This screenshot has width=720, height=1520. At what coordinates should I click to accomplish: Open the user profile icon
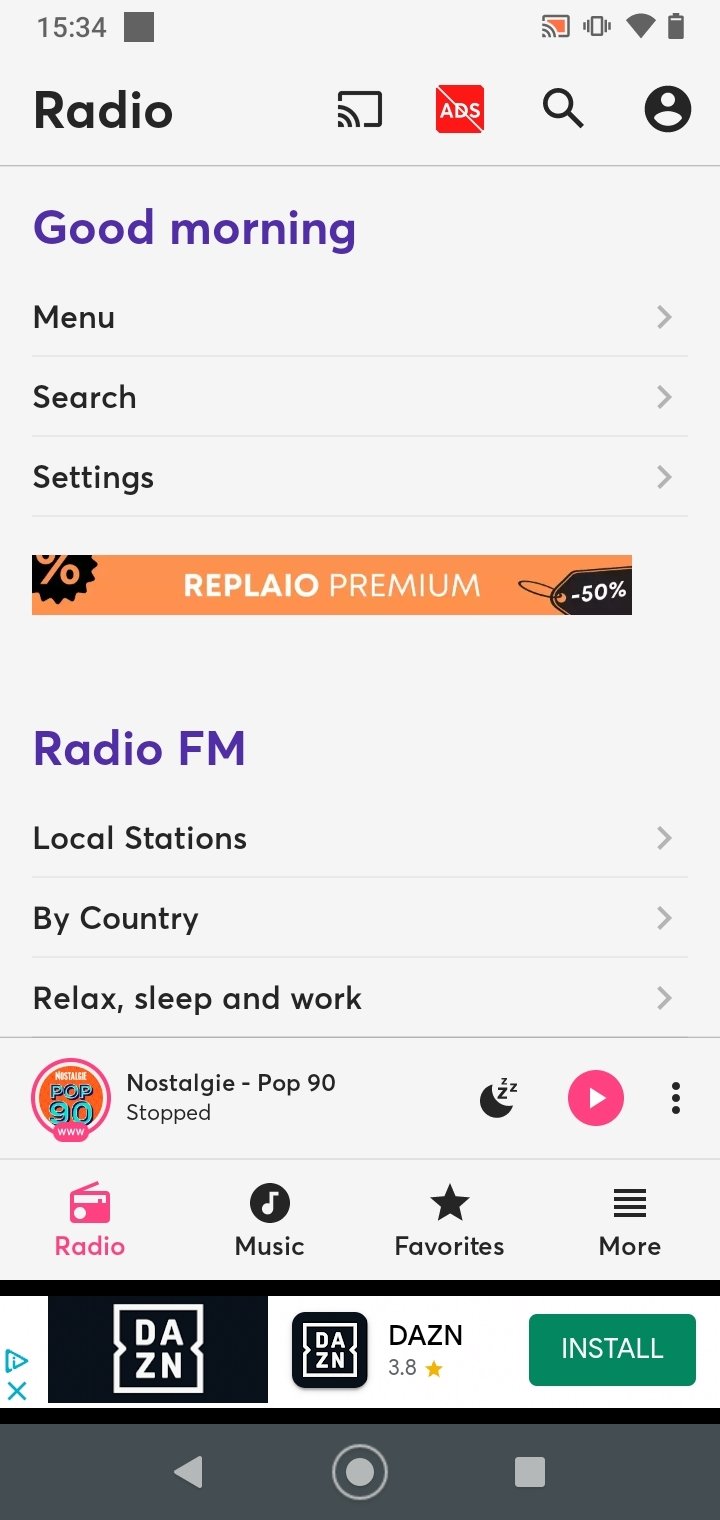[x=668, y=109]
